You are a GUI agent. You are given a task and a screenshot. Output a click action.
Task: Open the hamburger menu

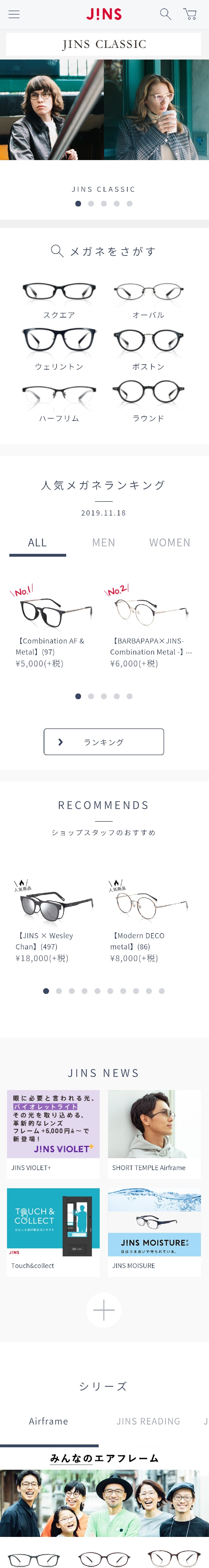tap(14, 14)
